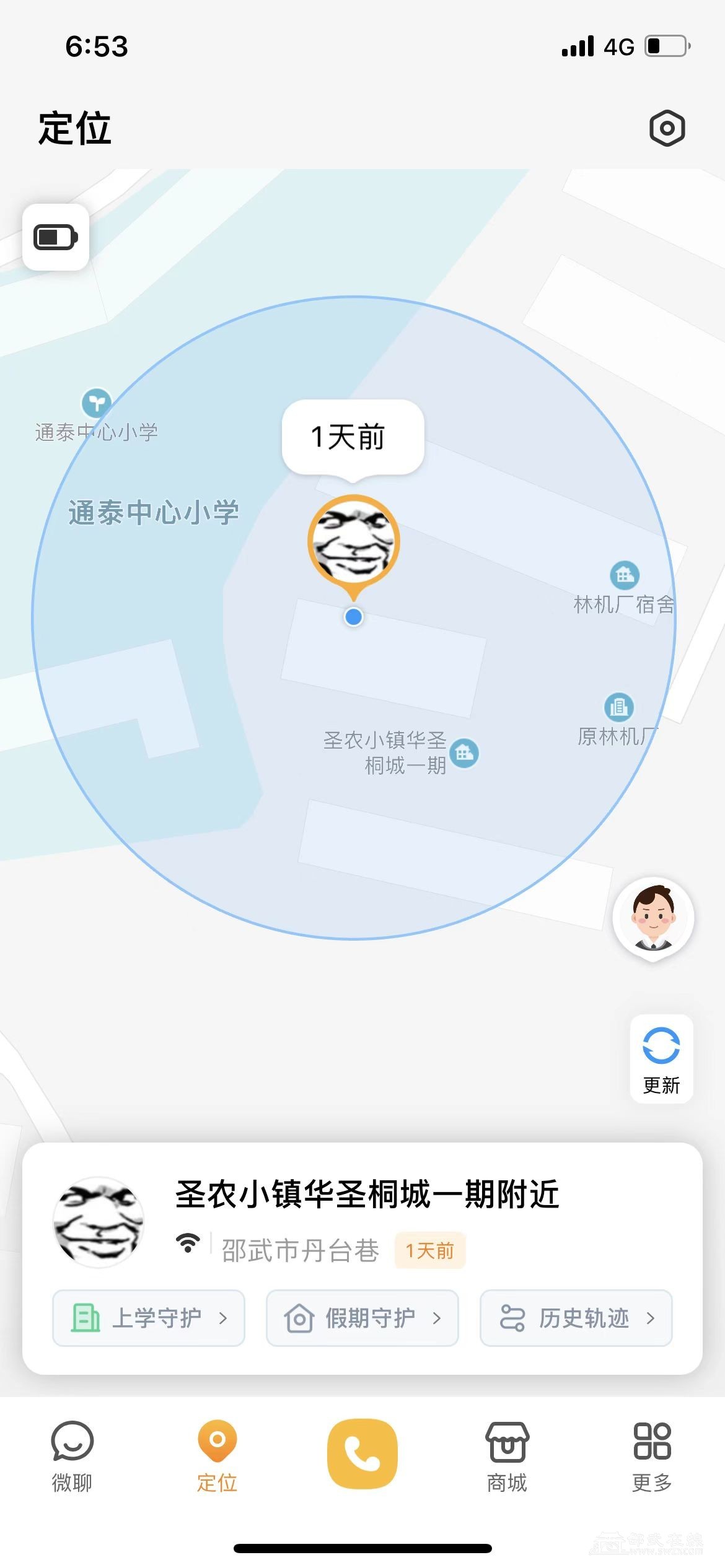Select the 定位 tab
The image size is (725, 1568).
pyautogui.click(x=217, y=1455)
